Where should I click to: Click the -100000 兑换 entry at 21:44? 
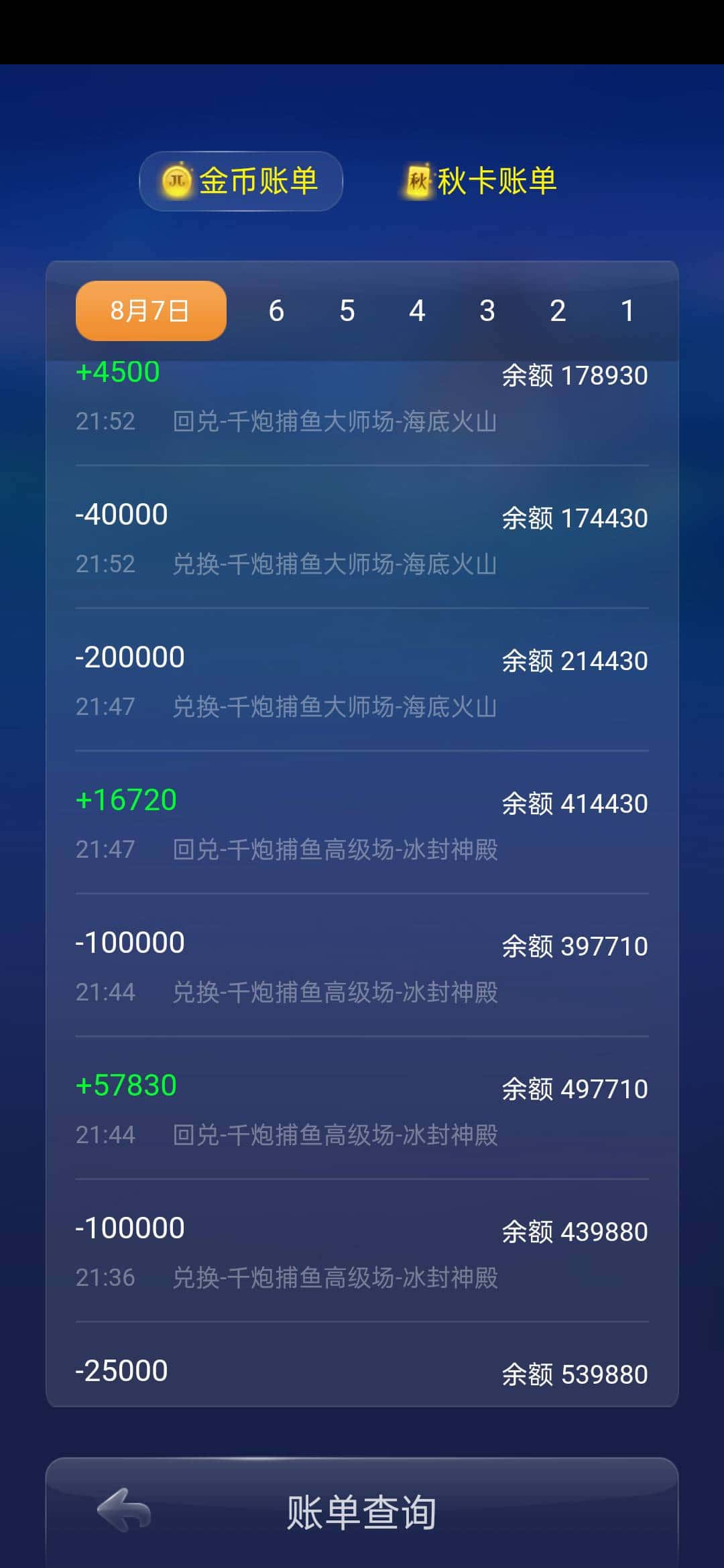pos(362,966)
